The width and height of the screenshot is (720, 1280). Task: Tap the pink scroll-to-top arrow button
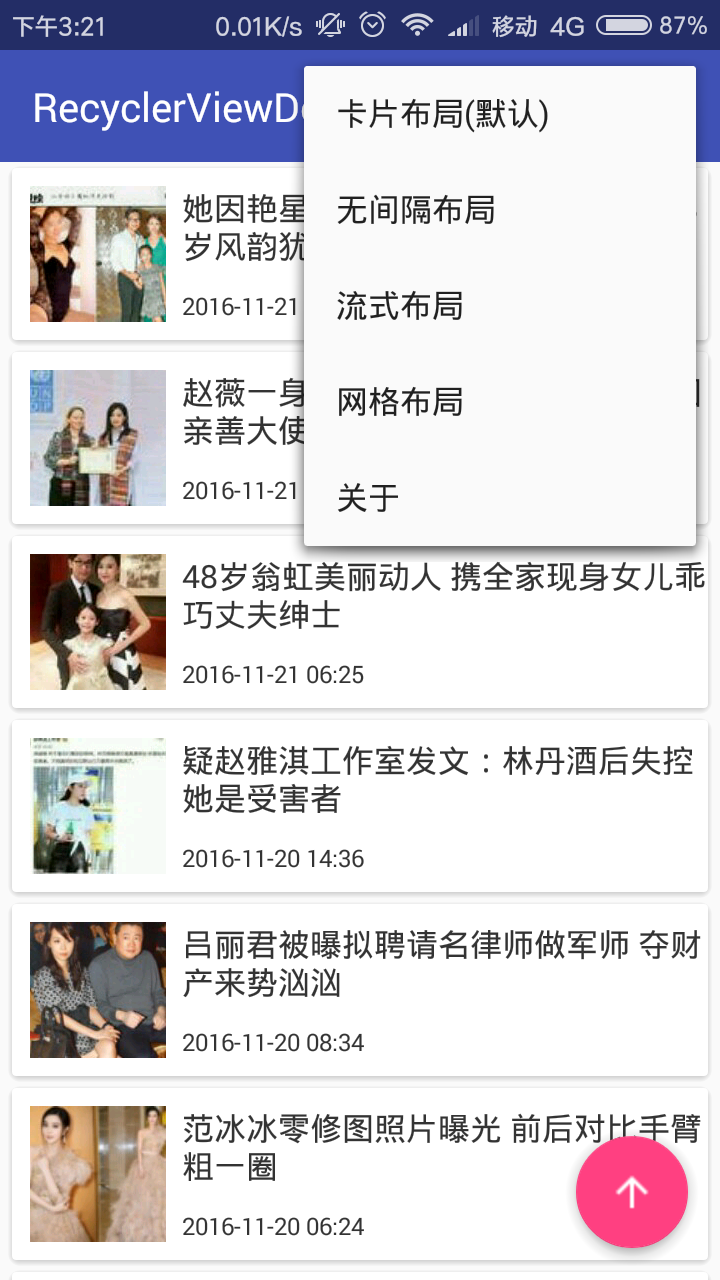click(x=631, y=1192)
